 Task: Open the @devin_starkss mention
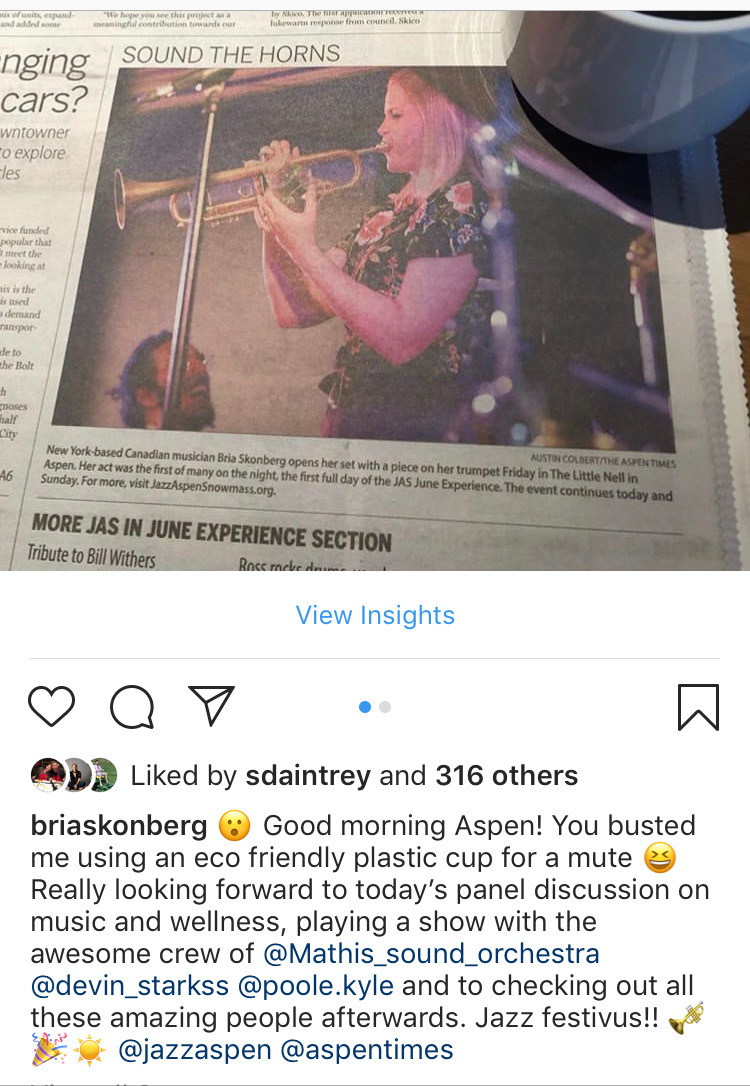pos(129,986)
